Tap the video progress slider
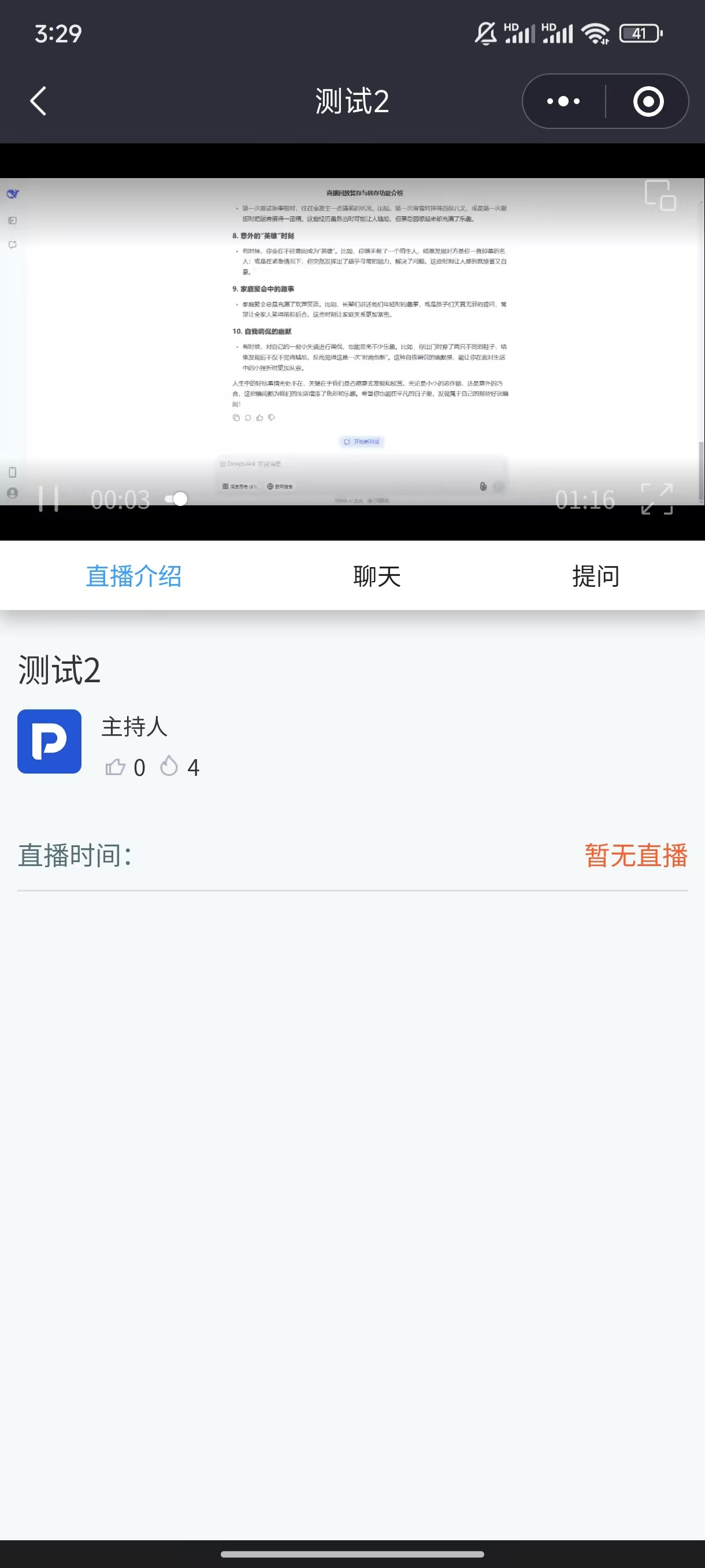Image resolution: width=705 pixels, height=1568 pixels. click(176, 499)
